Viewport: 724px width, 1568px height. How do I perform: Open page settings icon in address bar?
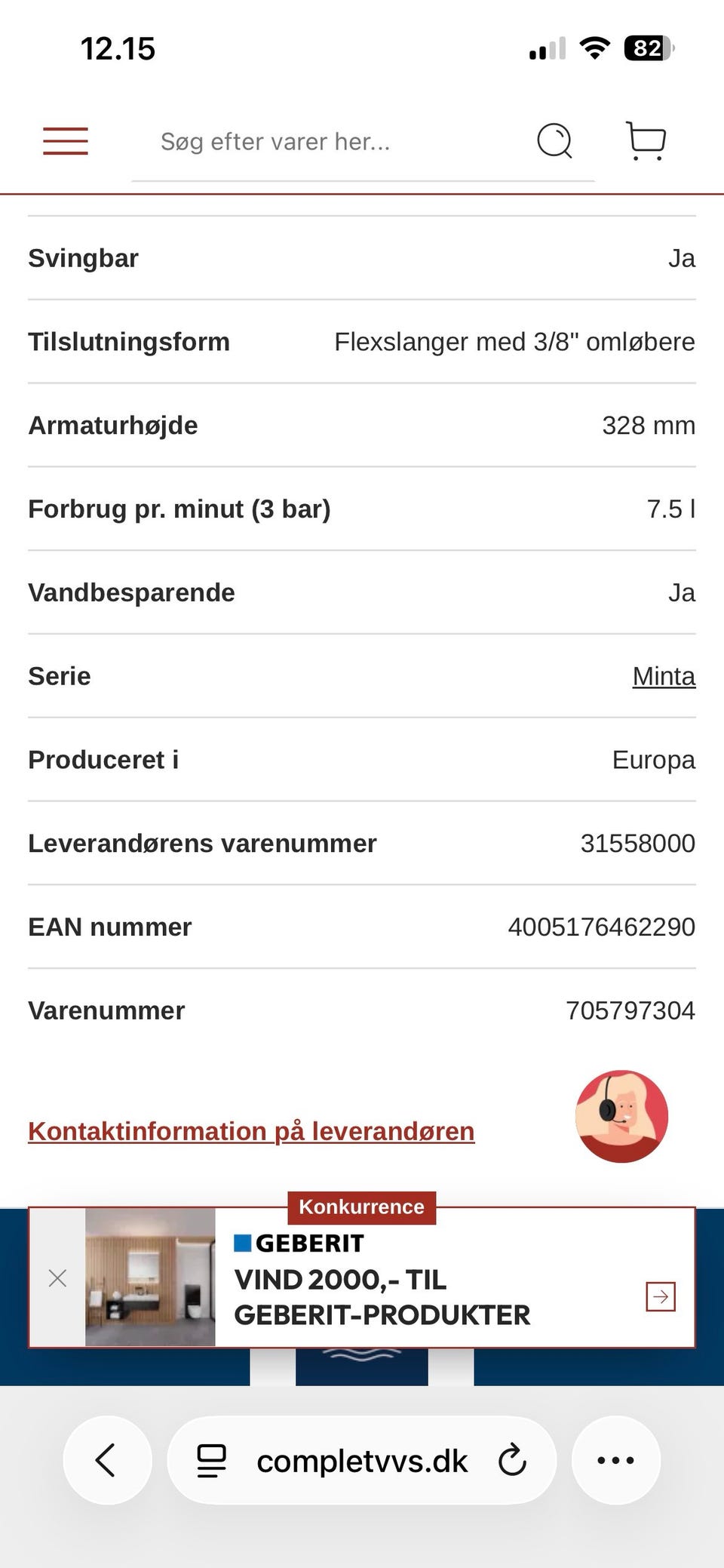(x=211, y=1460)
